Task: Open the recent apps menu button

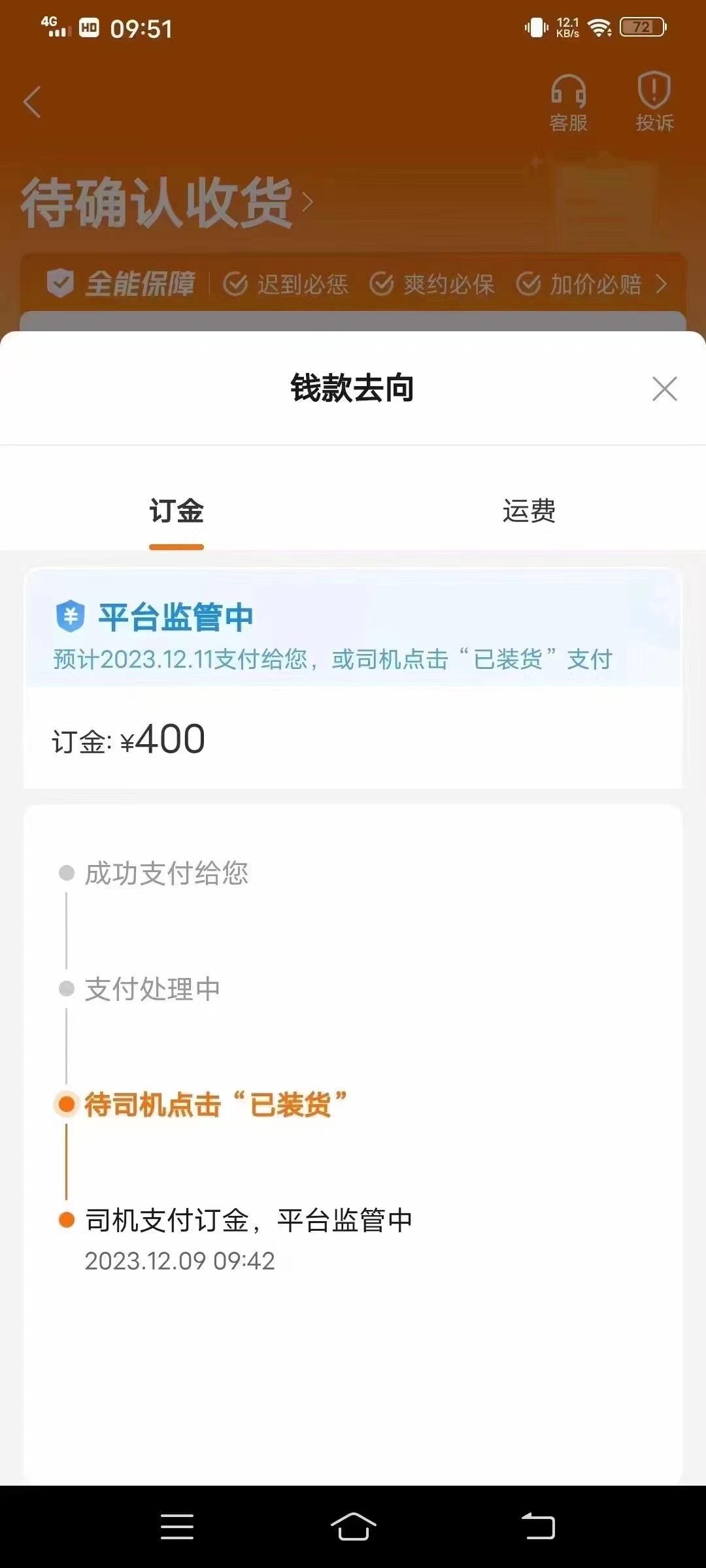Action: point(177,1526)
